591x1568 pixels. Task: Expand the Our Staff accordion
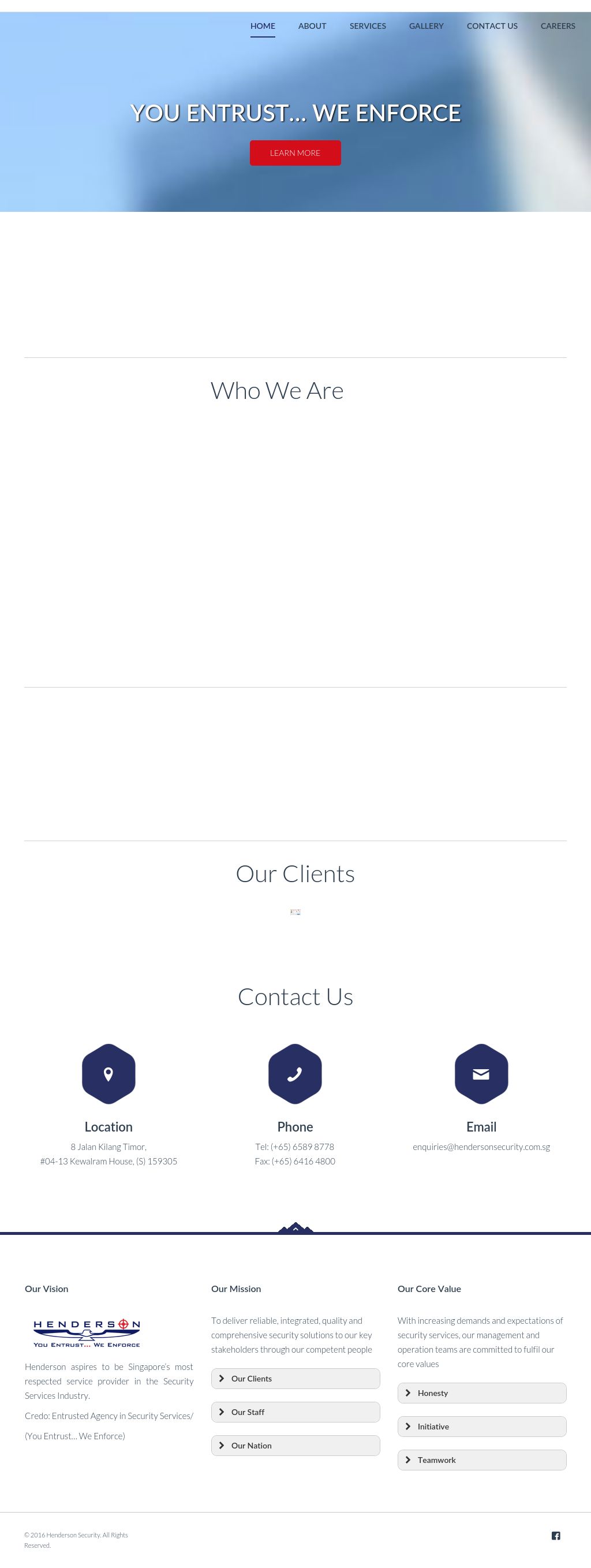tap(295, 1412)
